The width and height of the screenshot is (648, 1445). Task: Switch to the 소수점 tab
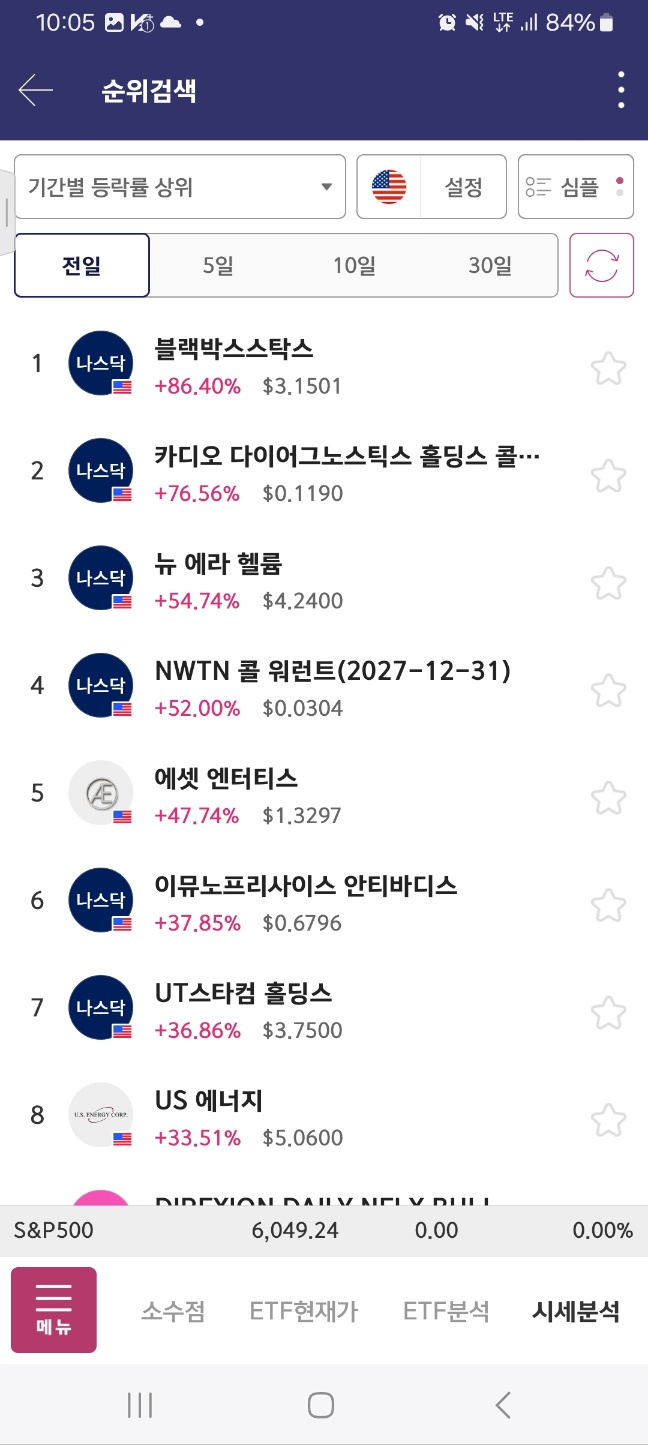click(x=173, y=1311)
